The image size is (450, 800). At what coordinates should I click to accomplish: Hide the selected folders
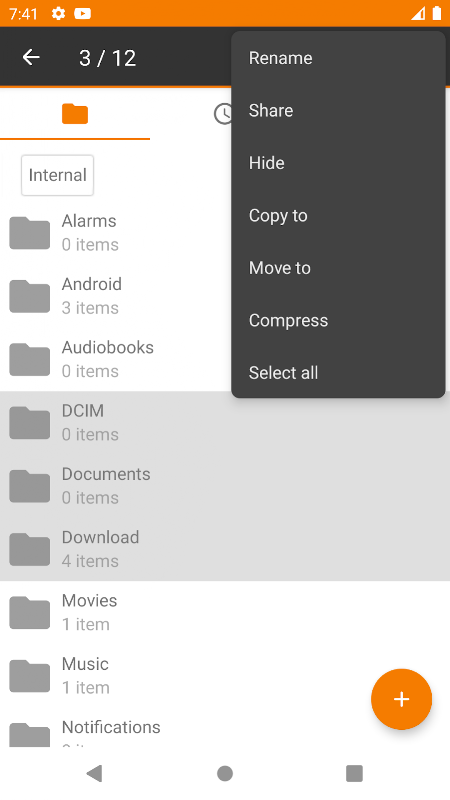338,163
